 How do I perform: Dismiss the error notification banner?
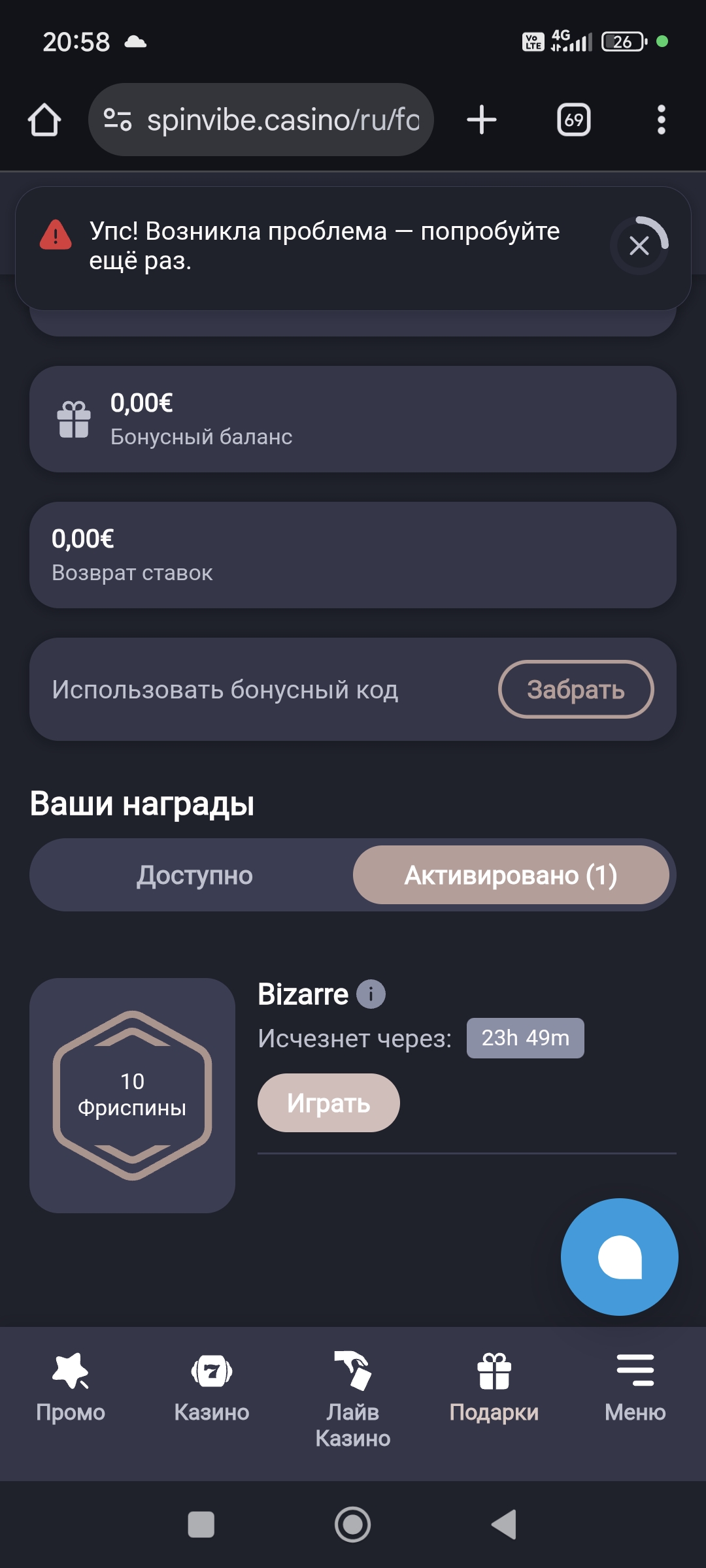(x=639, y=246)
